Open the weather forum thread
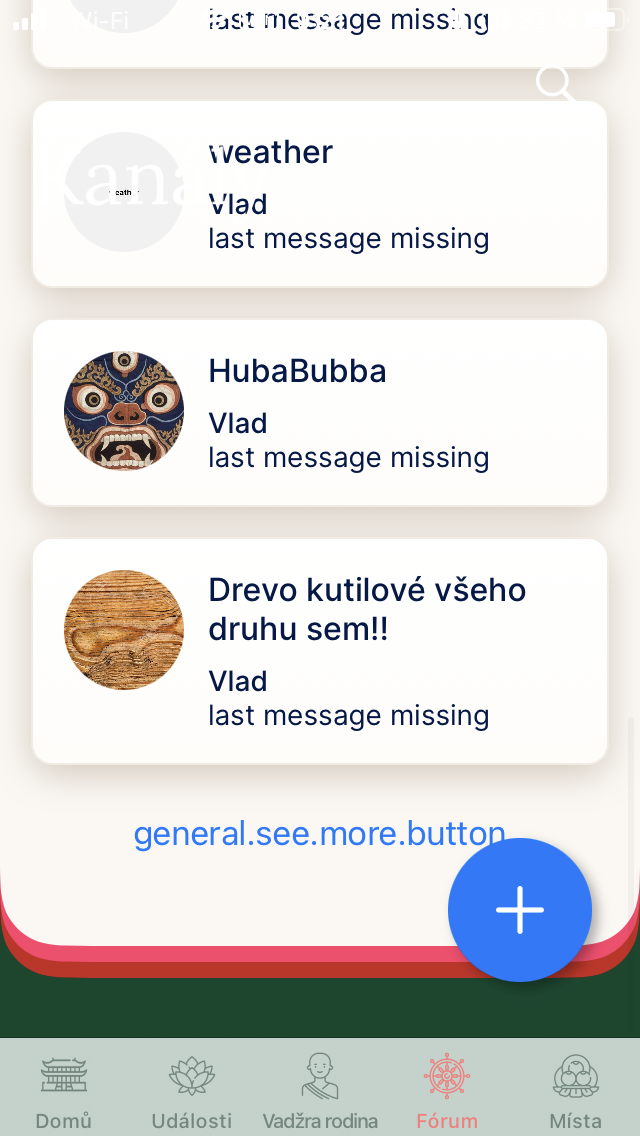 coord(320,194)
